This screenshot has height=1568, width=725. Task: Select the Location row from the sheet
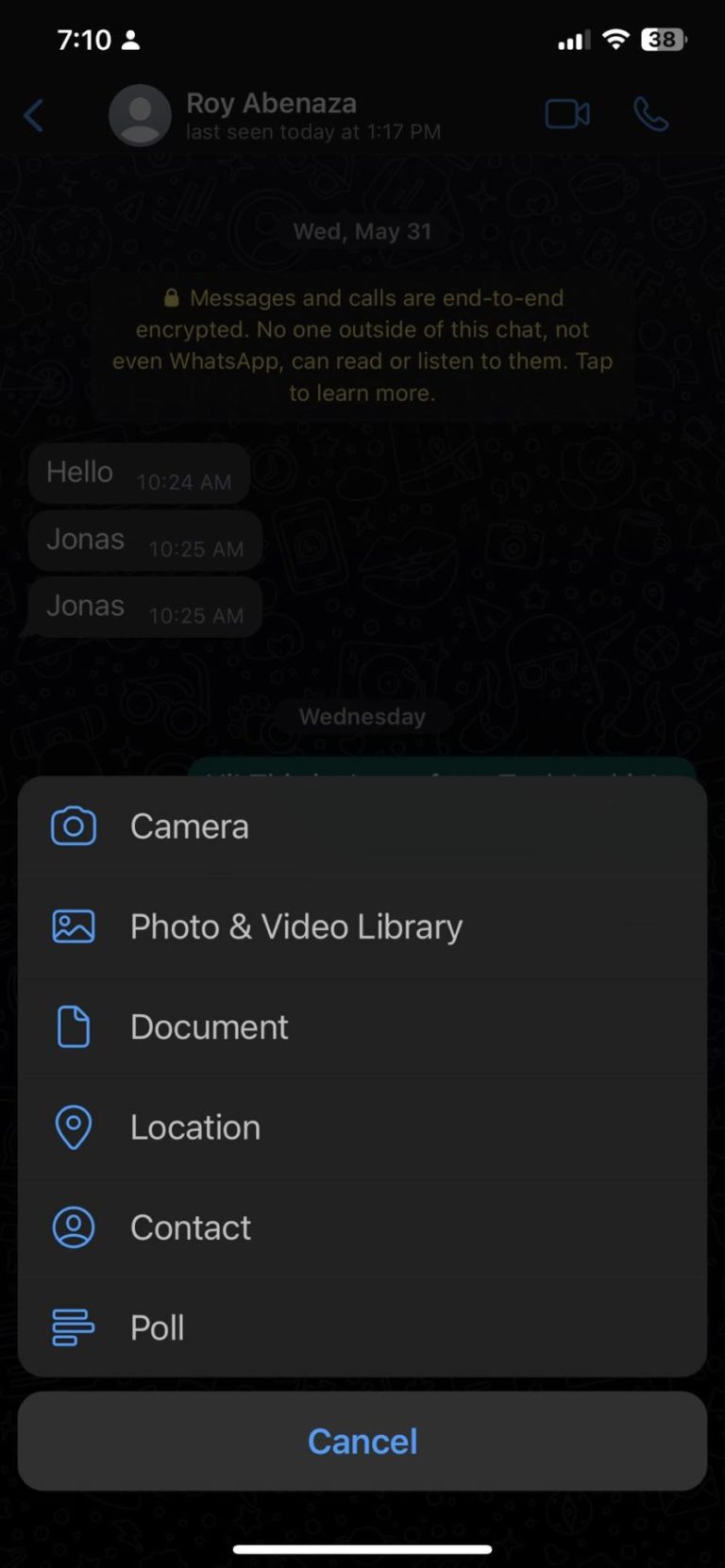tap(195, 1126)
